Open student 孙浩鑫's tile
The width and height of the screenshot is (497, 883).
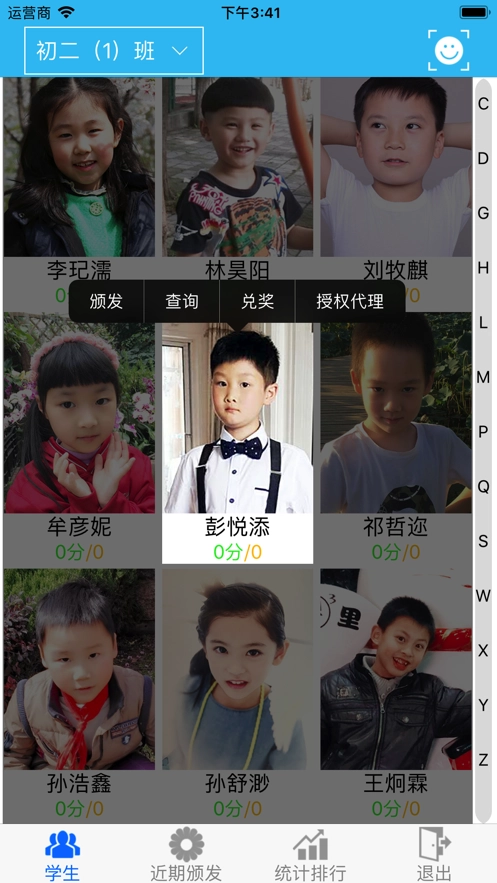[x=79, y=694]
